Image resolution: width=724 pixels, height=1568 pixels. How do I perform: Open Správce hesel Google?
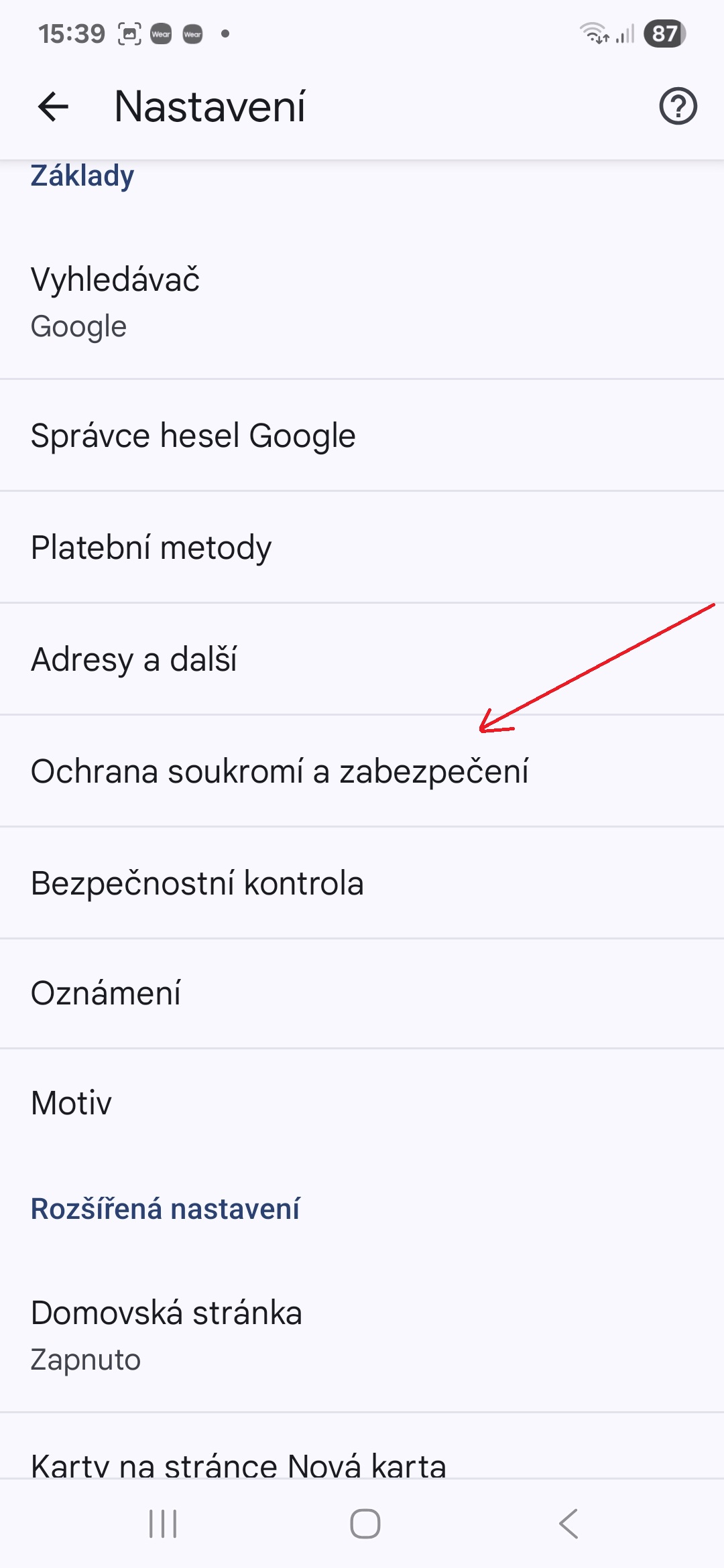[362, 436]
